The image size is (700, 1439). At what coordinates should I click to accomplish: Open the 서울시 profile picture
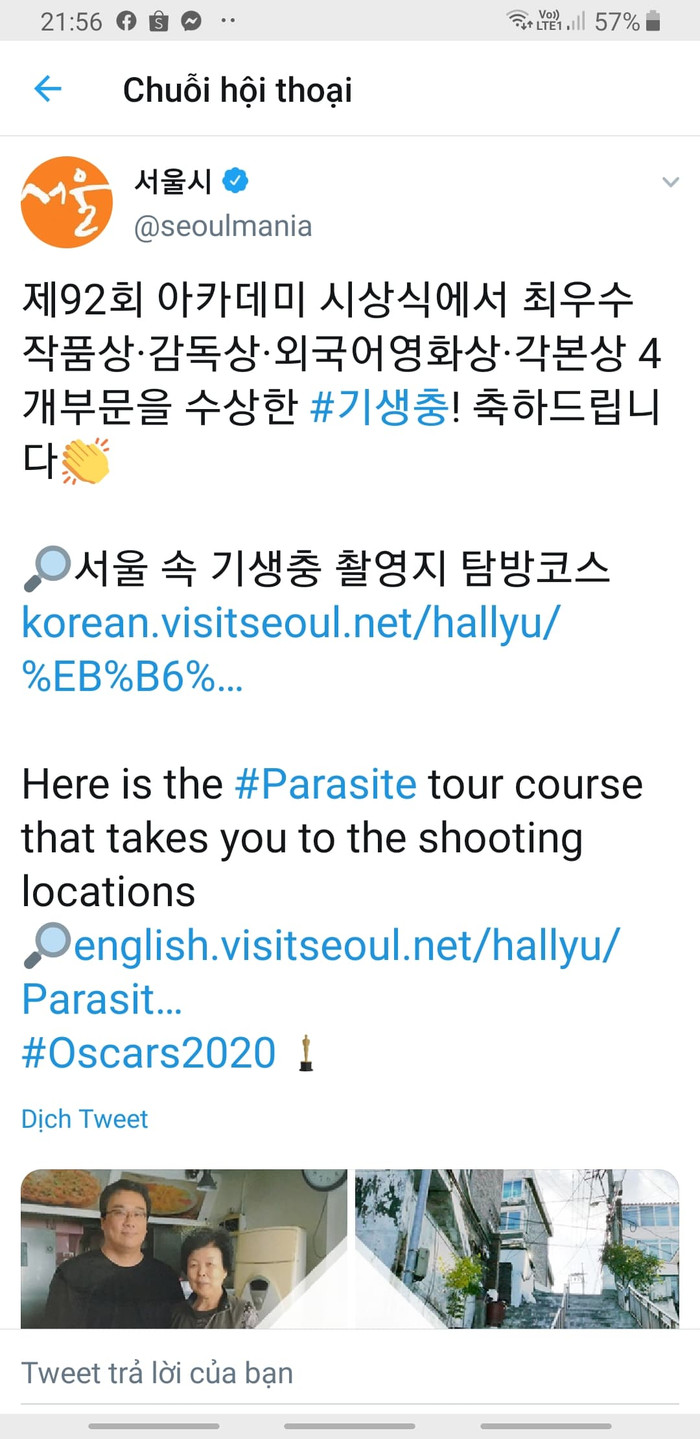[x=66, y=202]
